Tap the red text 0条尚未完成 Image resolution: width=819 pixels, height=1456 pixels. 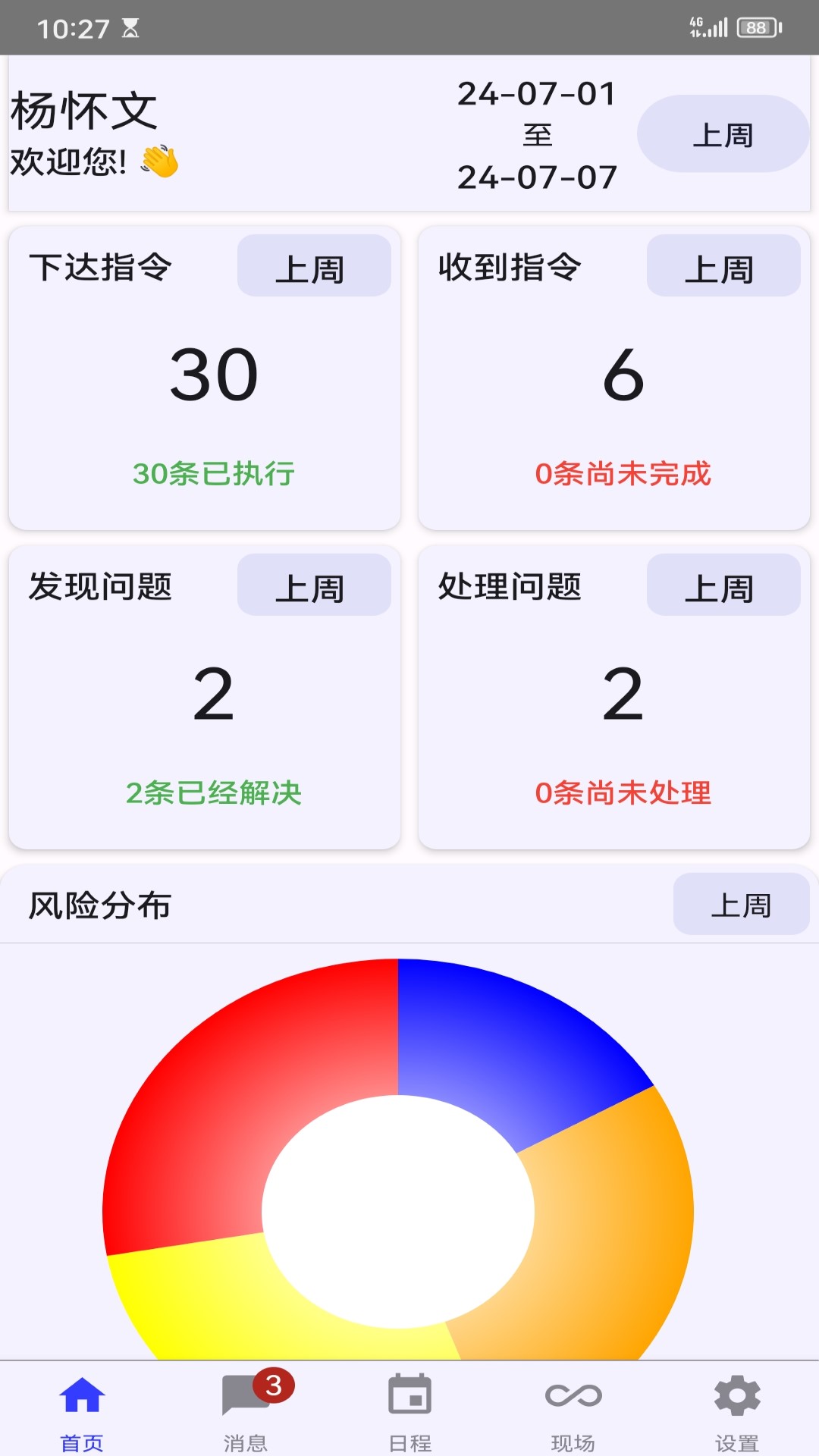pyautogui.click(x=623, y=474)
